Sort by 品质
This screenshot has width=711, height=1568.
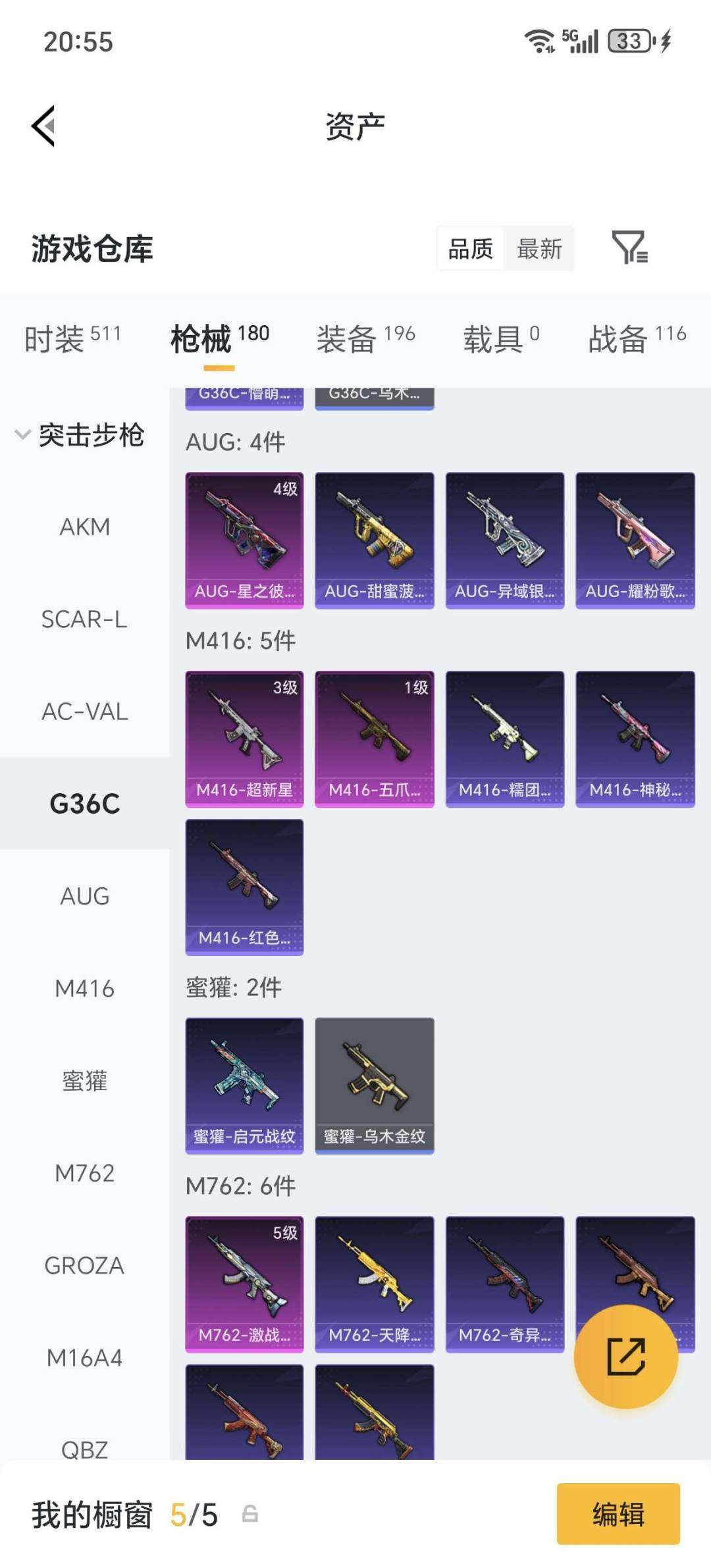pos(471,249)
